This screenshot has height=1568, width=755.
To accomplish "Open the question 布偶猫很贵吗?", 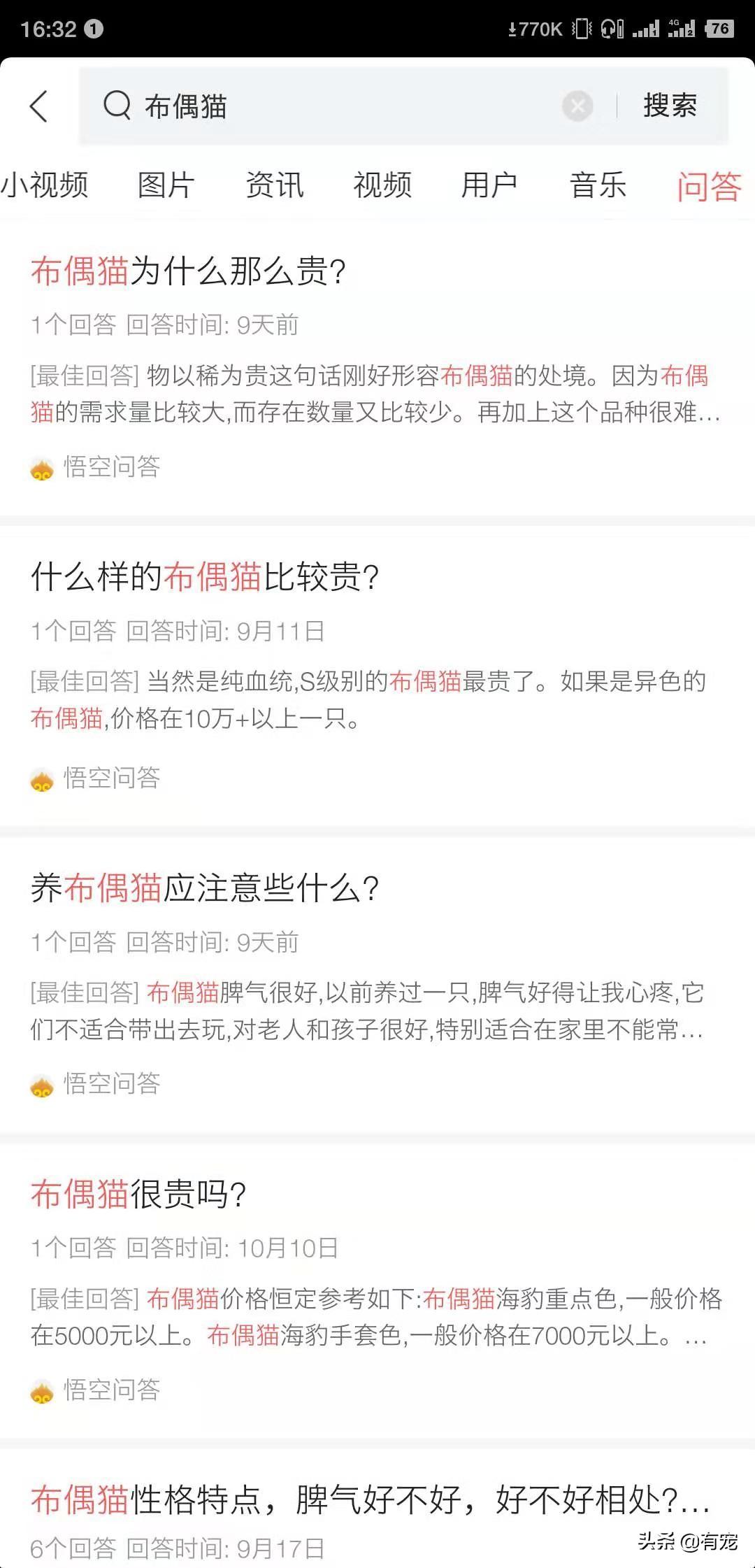I will point(138,1194).
